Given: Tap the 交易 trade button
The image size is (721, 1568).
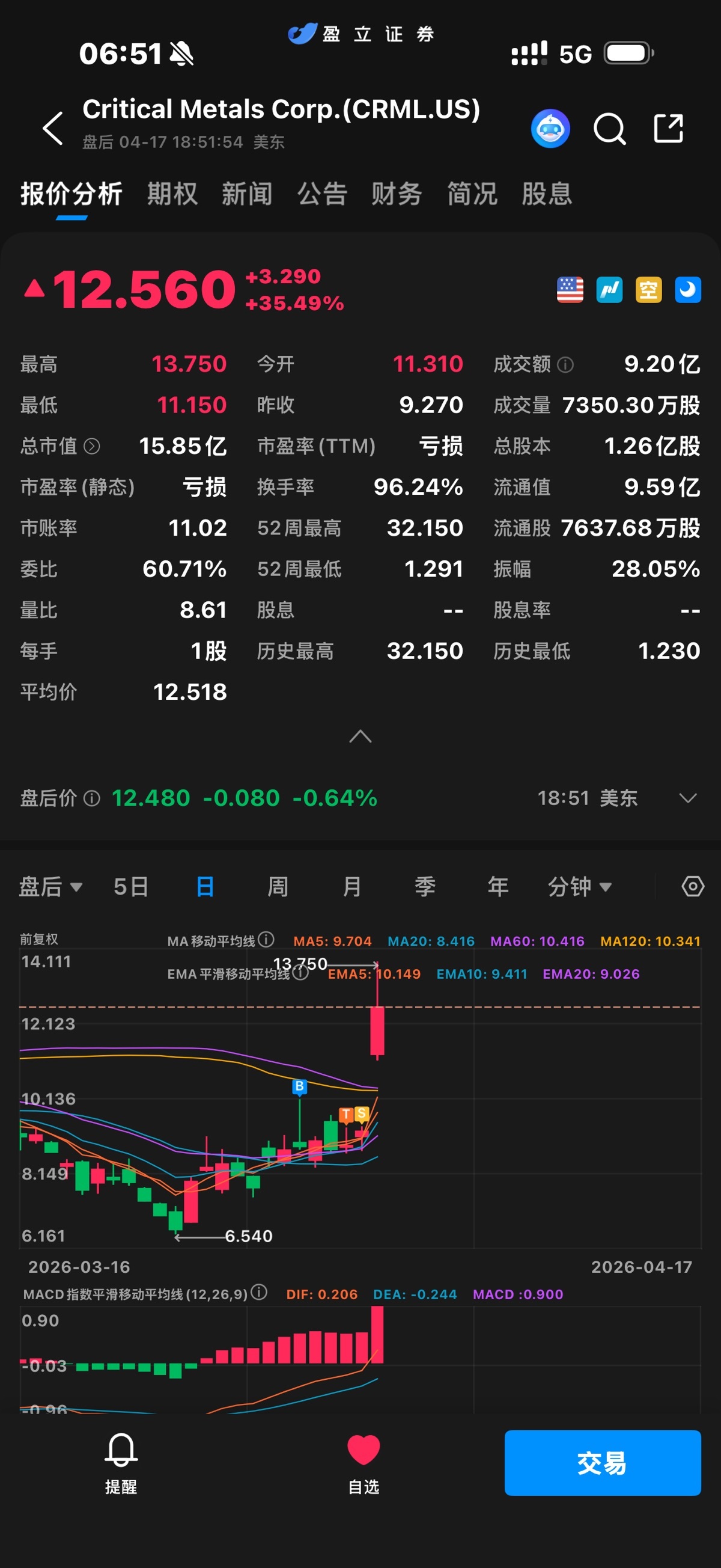Looking at the screenshot, I should coord(602,1462).
